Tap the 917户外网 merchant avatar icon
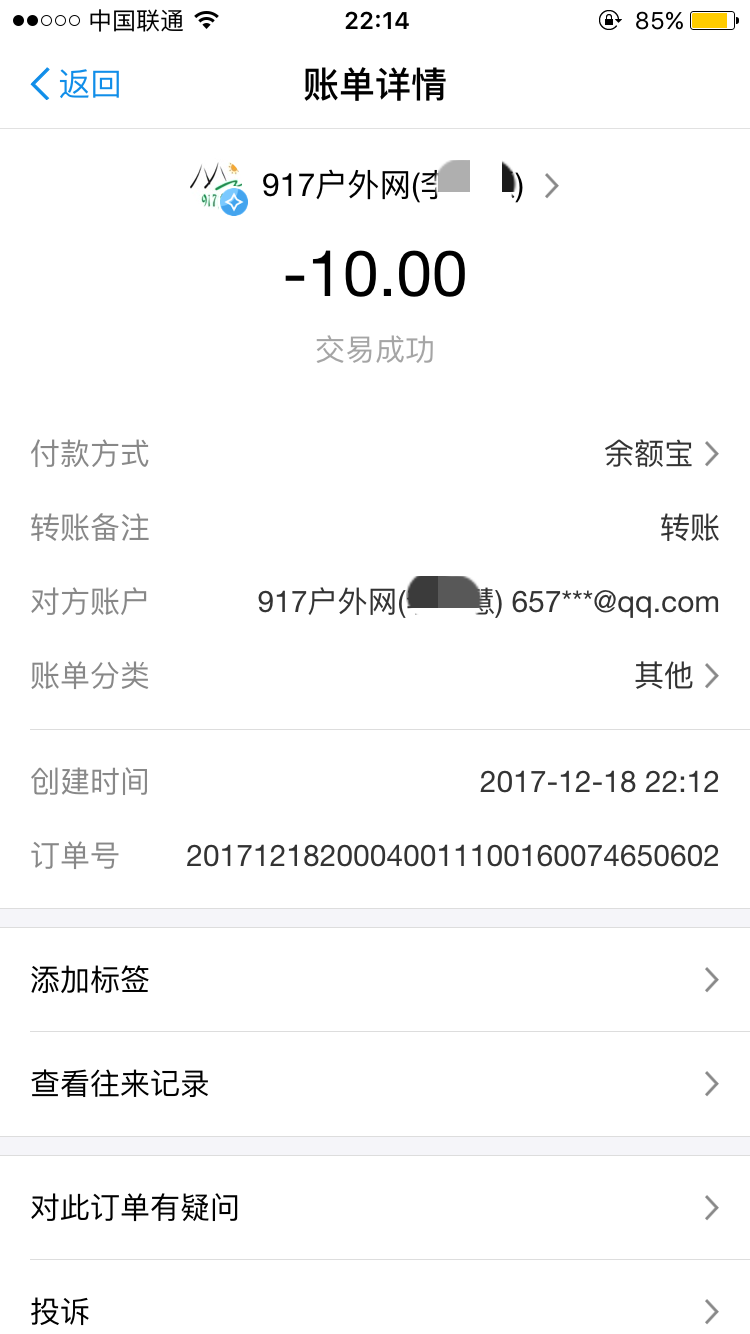This screenshot has height=1334, width=750. [212, 186]
